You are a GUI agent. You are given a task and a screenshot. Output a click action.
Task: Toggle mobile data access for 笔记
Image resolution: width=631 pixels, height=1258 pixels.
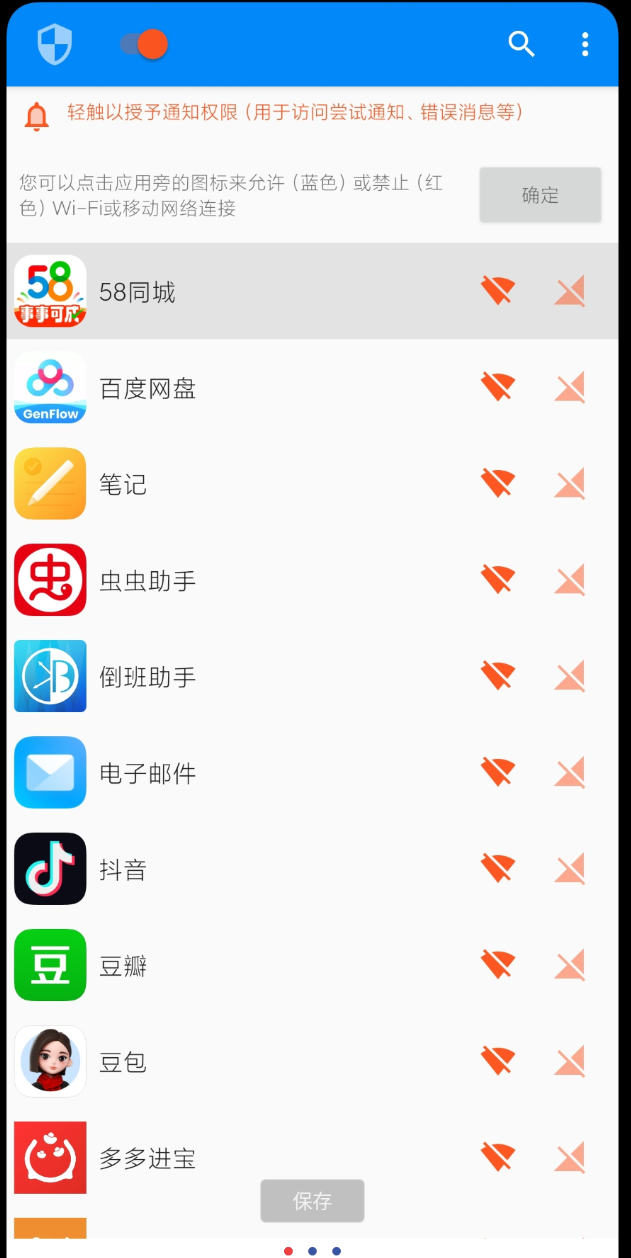[x=570, y=484]
